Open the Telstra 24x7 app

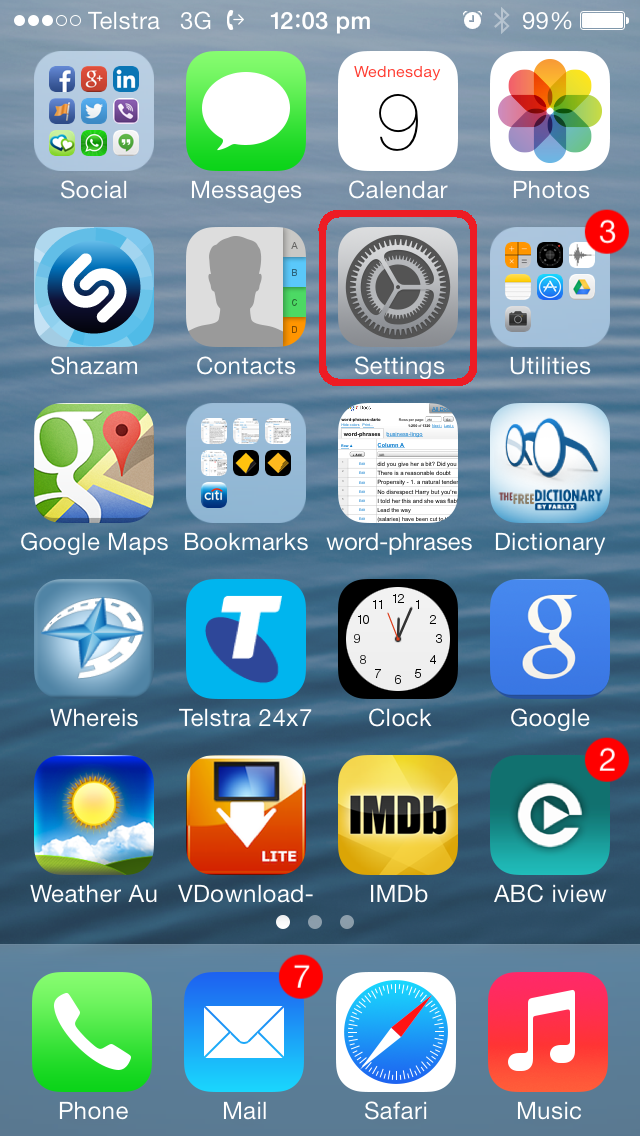point(246,639)
